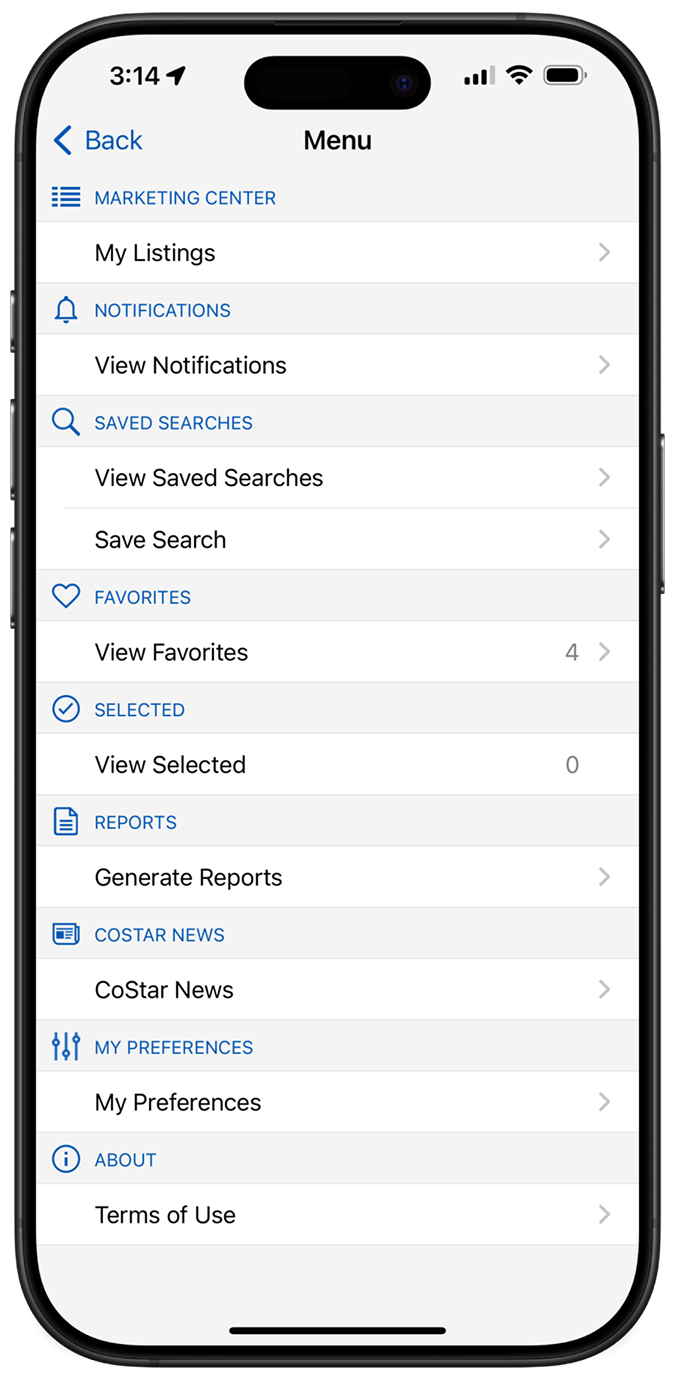Viewport: 675px width, 1380px height.
Task: Go back from the Menu screen
Action: (98, 140)
